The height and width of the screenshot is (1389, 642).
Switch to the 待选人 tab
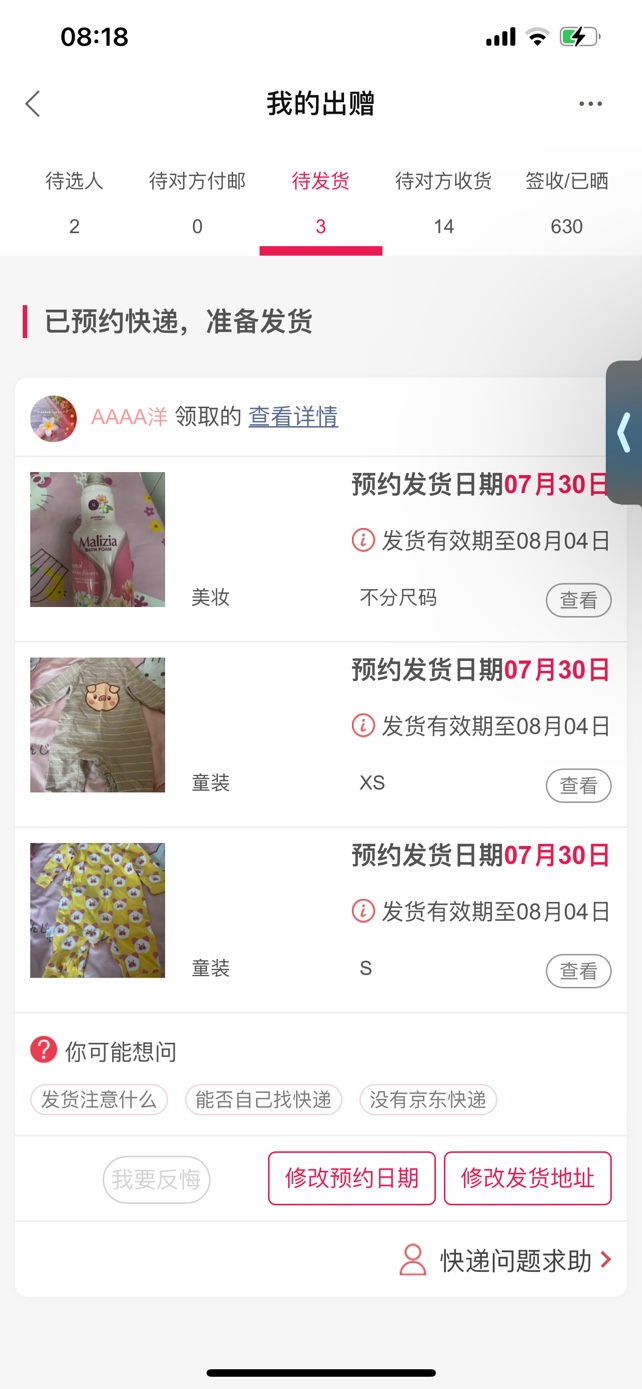tap(74, 202)
